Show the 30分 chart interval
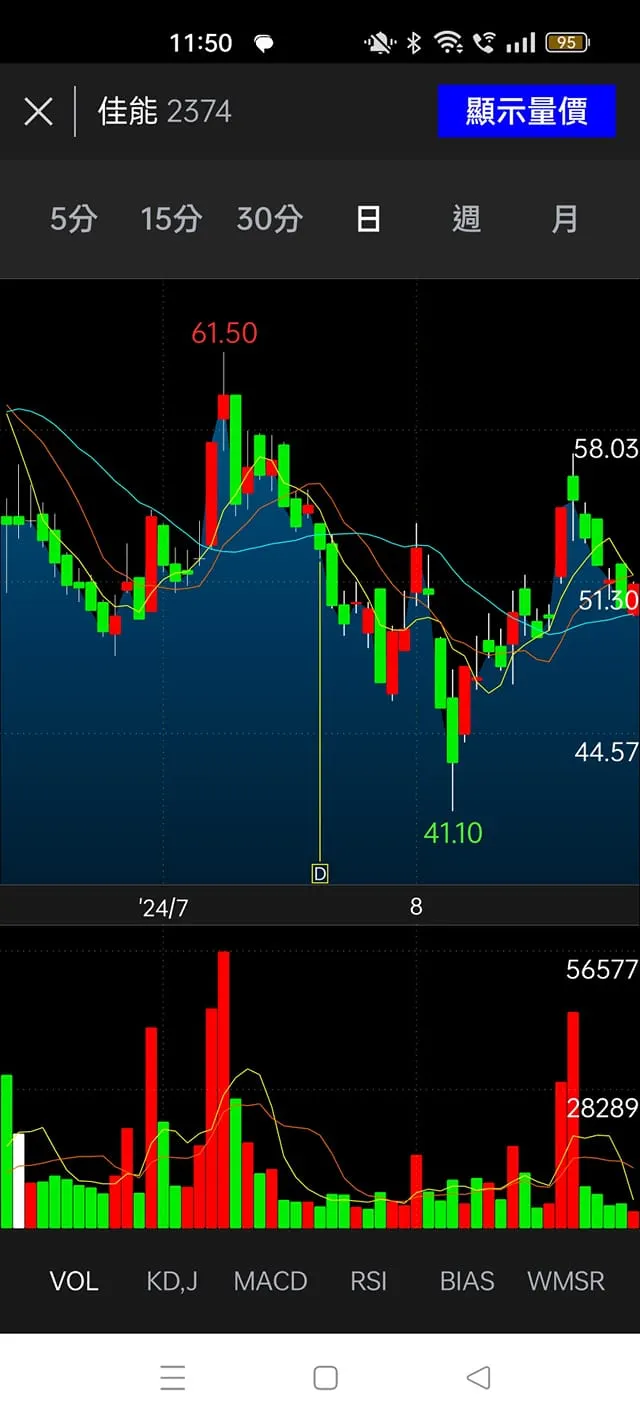Screen dimensions: 640x1422 269,219
